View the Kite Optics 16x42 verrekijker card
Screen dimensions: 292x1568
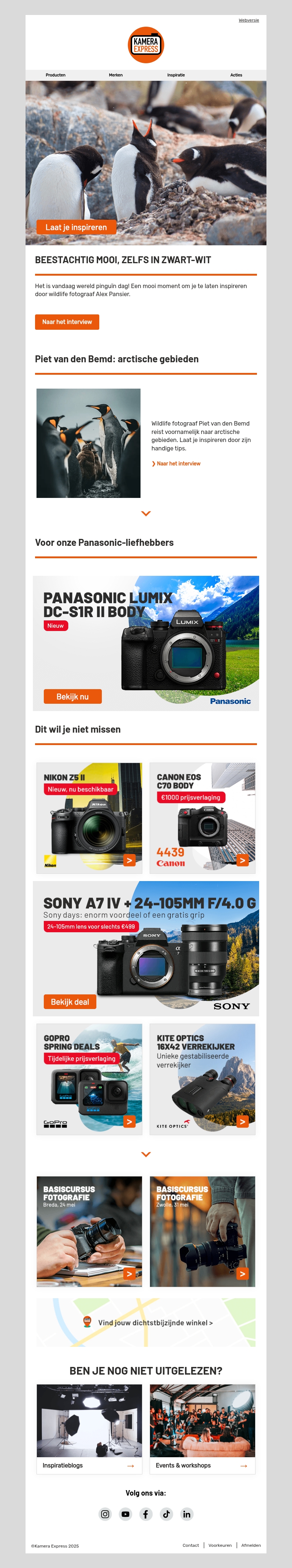point(202,1079)
